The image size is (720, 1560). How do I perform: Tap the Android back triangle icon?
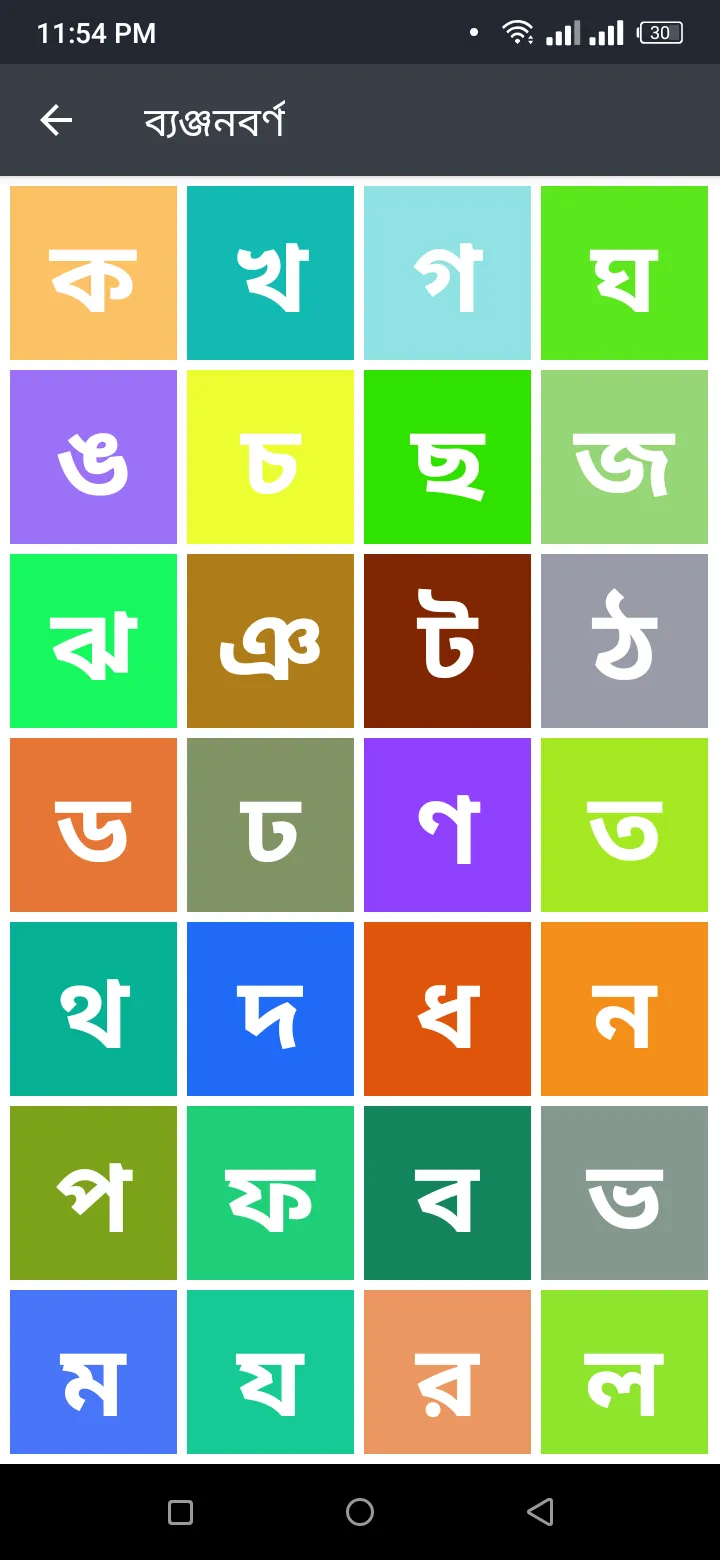pos(540,1511)
